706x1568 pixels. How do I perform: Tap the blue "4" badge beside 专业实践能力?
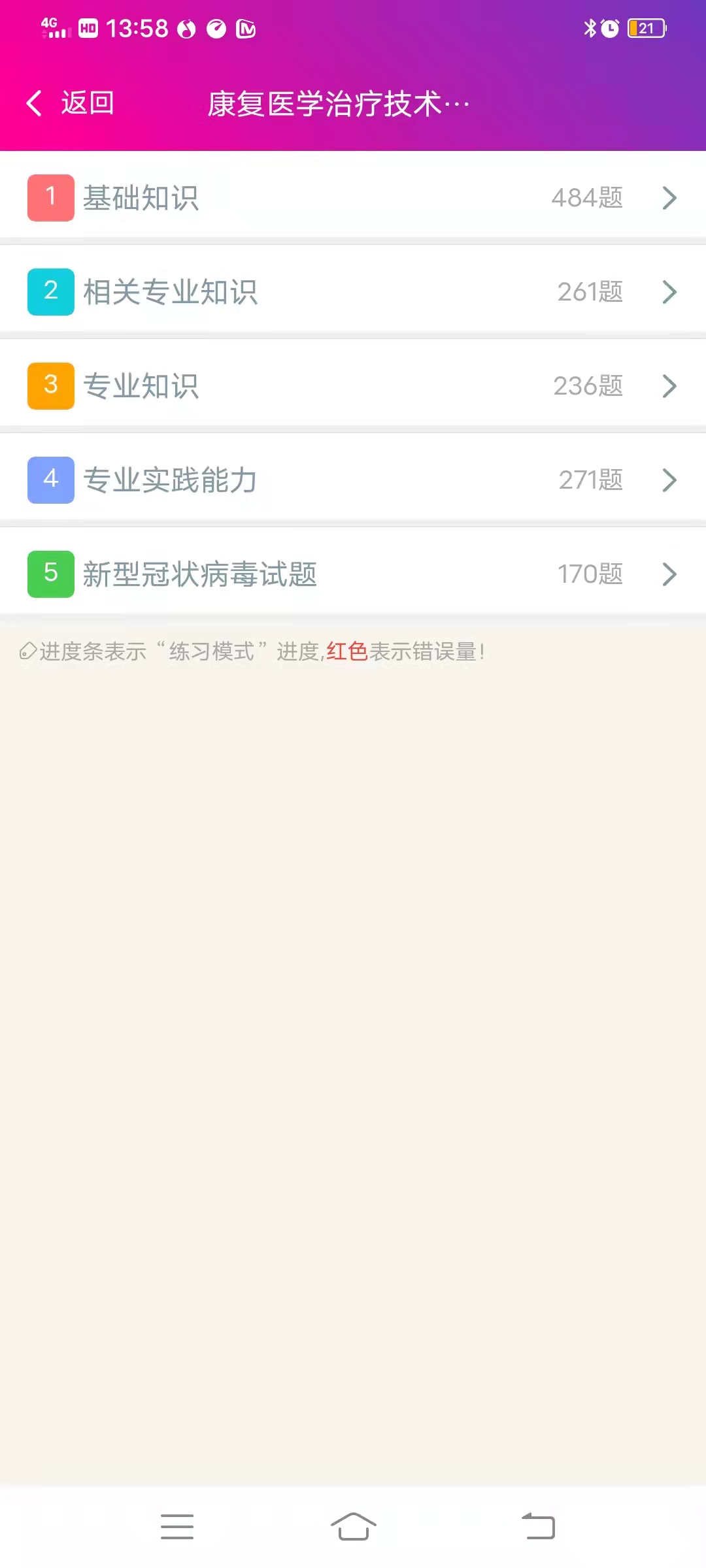50,480
